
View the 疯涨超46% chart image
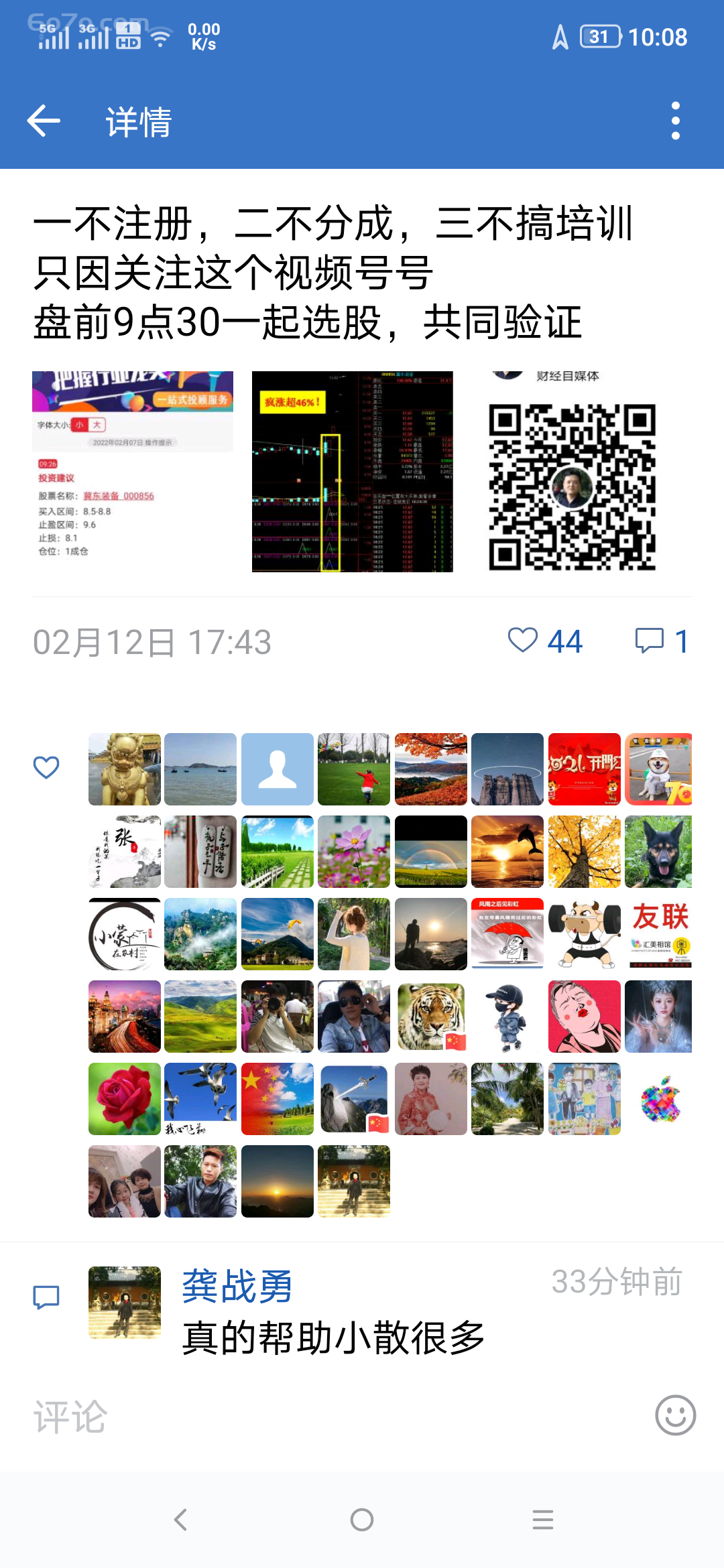(353, 472)
